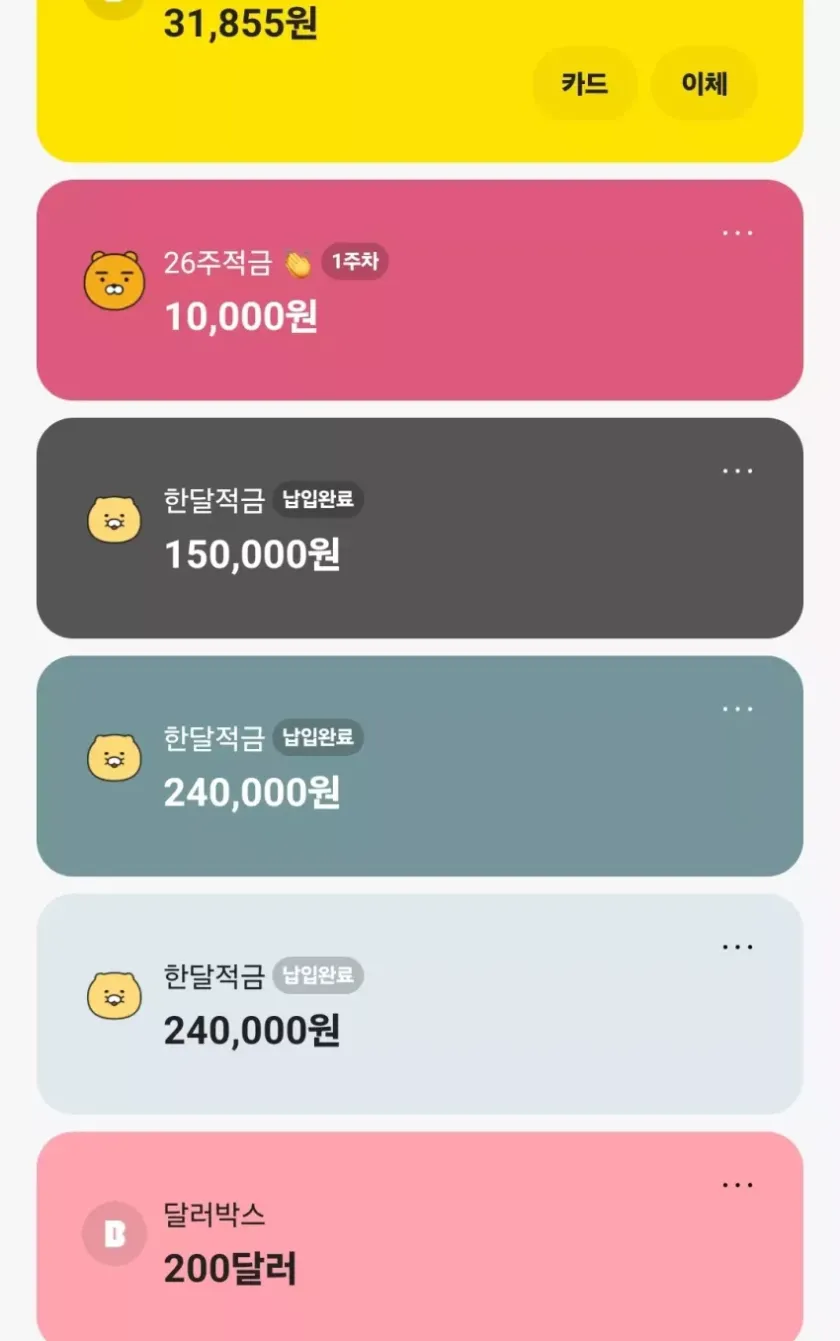Image resolution: width=840 pixels, height=1341 pixels.
Task: Open the more options on 150,000원 한달적금
Action: [737, 471]
